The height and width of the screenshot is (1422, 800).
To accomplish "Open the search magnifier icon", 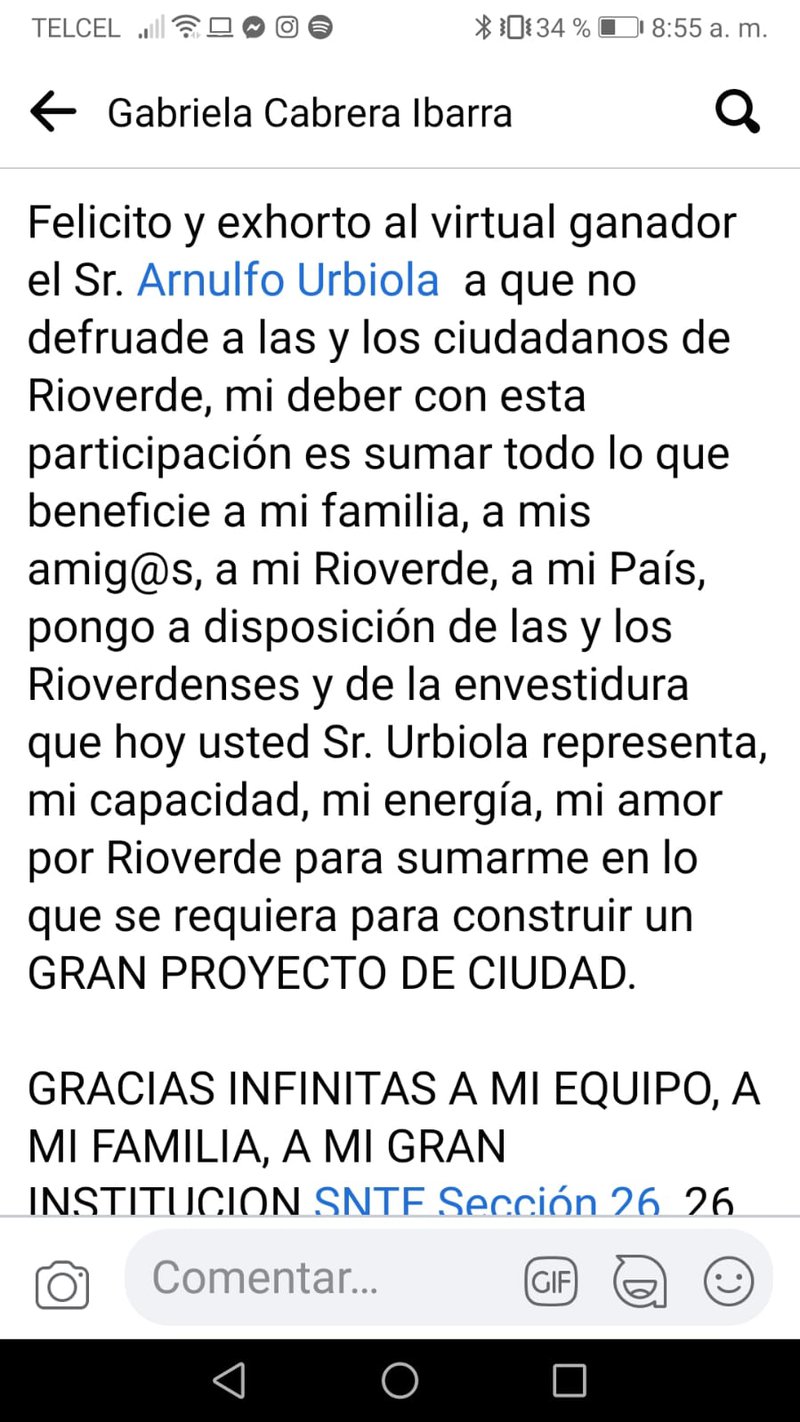I will pyautogui.click(x=738, y=113).
